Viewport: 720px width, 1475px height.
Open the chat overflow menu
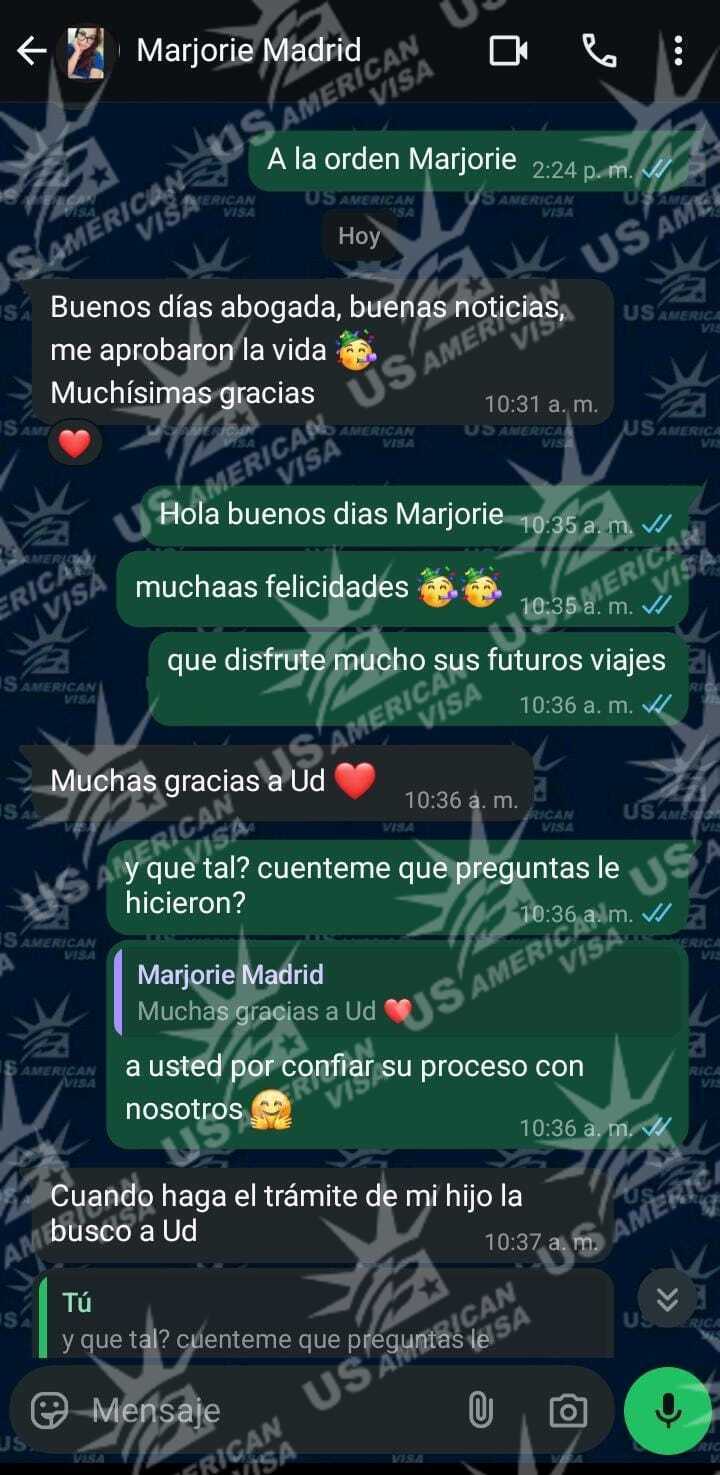tap(678, 51)
